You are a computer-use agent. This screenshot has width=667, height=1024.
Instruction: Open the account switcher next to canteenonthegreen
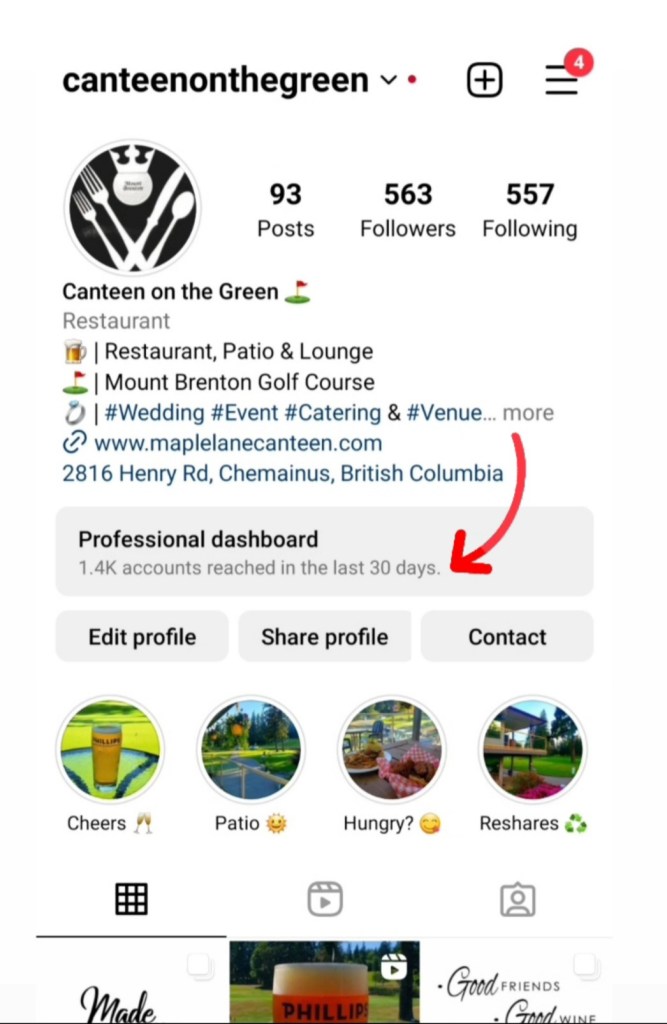(x=389, y=81)
